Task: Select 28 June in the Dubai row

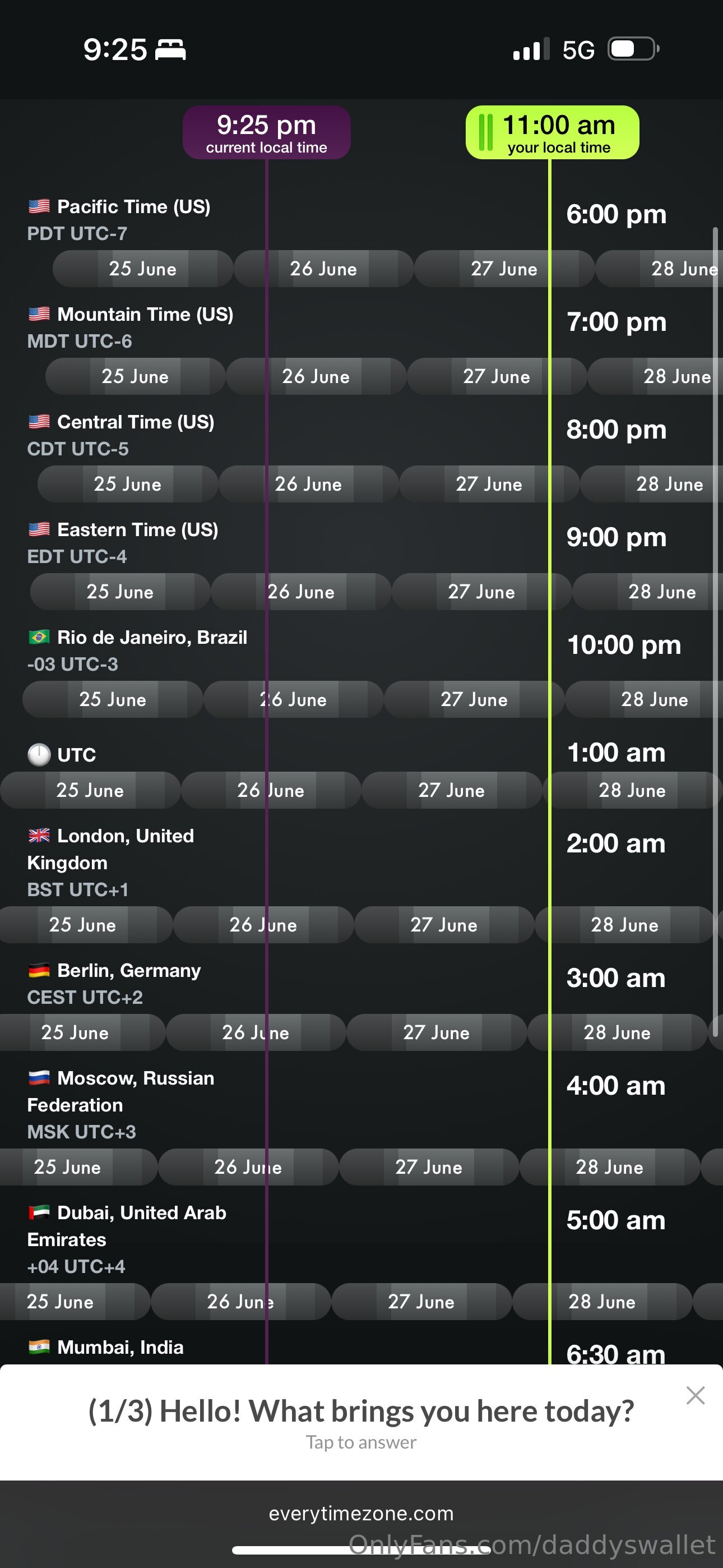Action: point(601,1302)
